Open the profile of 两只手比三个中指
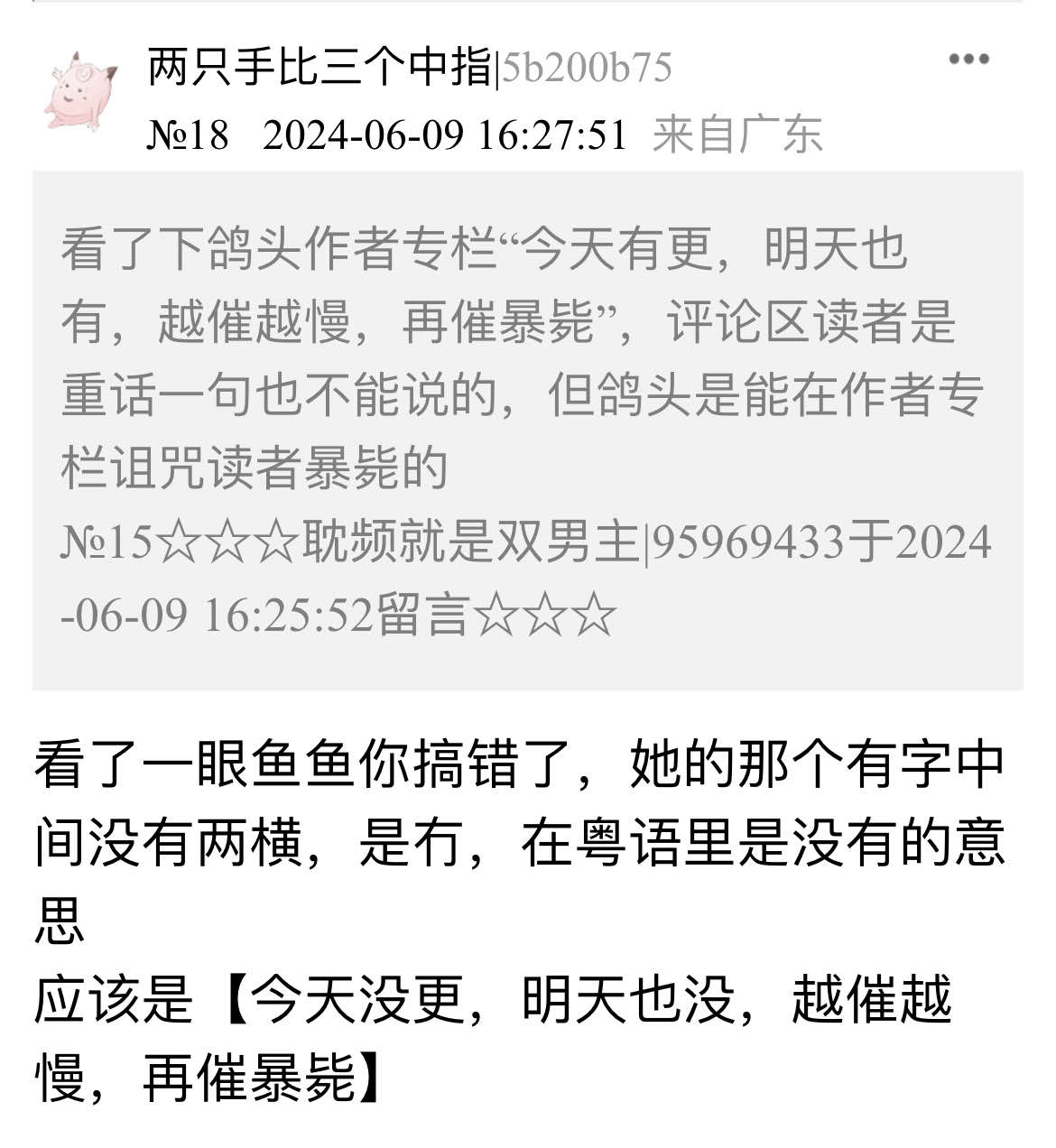Screen dimensions: 1056x1148 click(320, 67)
